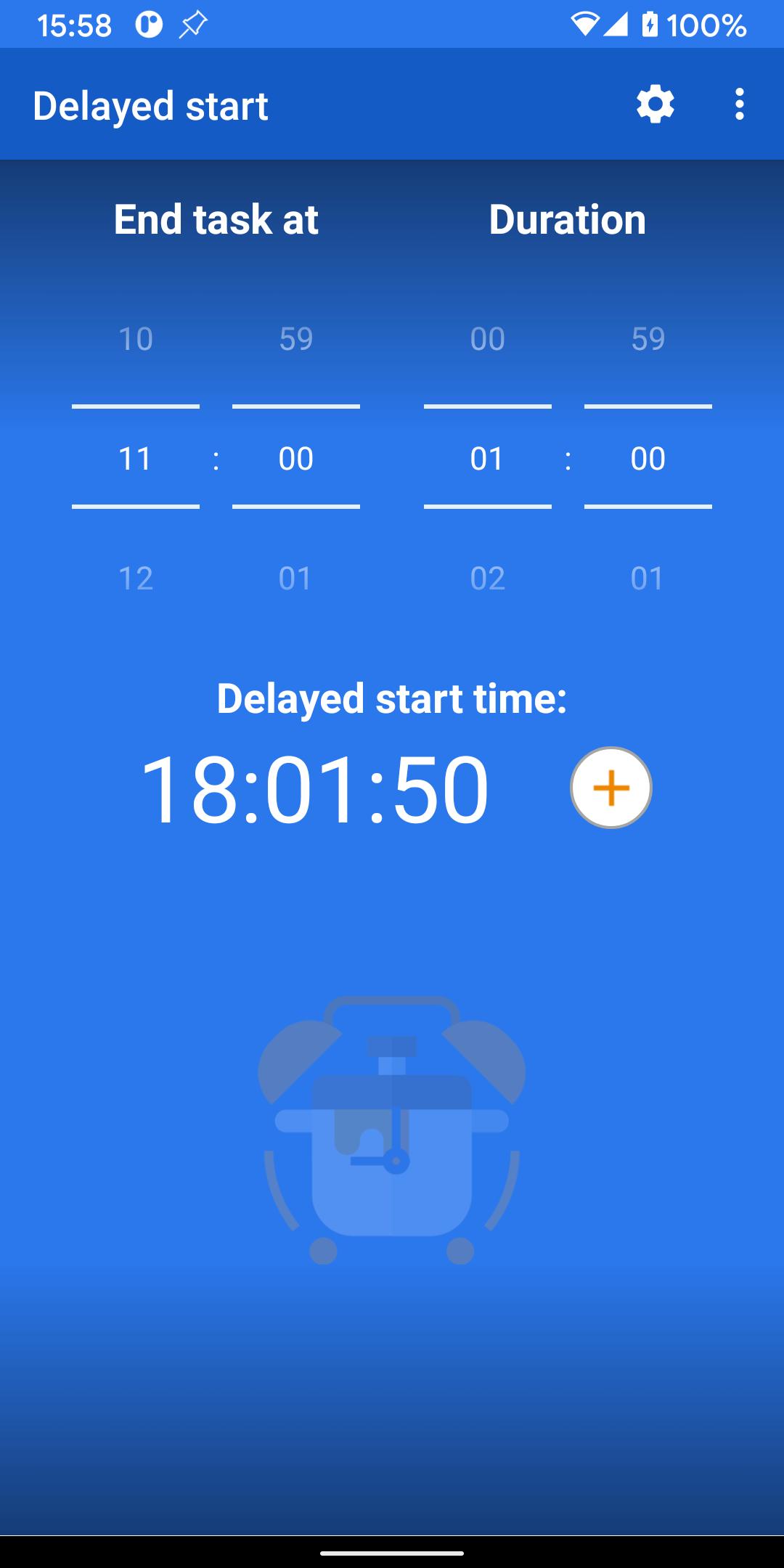
Task: Tap the battery indicator in status bar
Action: pos(650,25)
